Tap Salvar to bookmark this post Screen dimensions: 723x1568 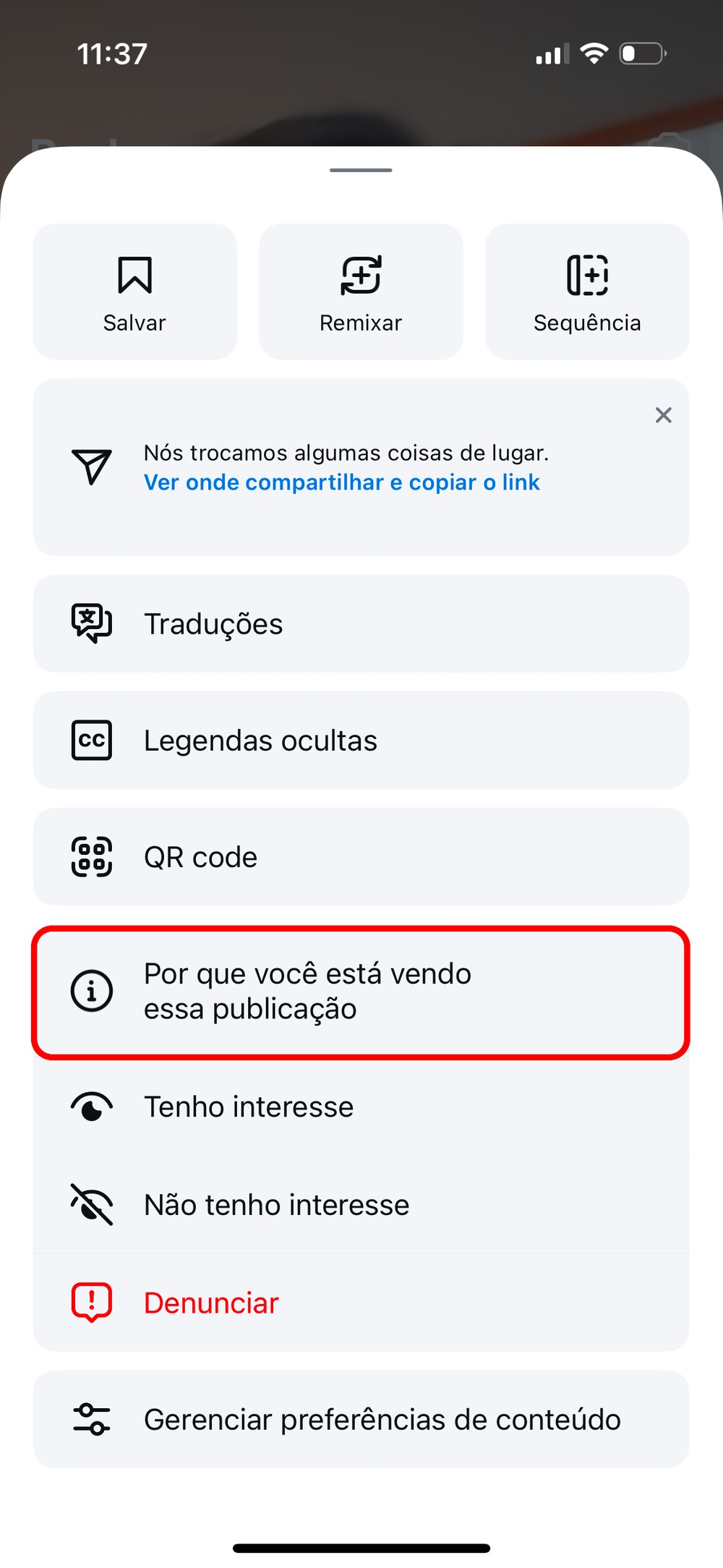(134, 291)
